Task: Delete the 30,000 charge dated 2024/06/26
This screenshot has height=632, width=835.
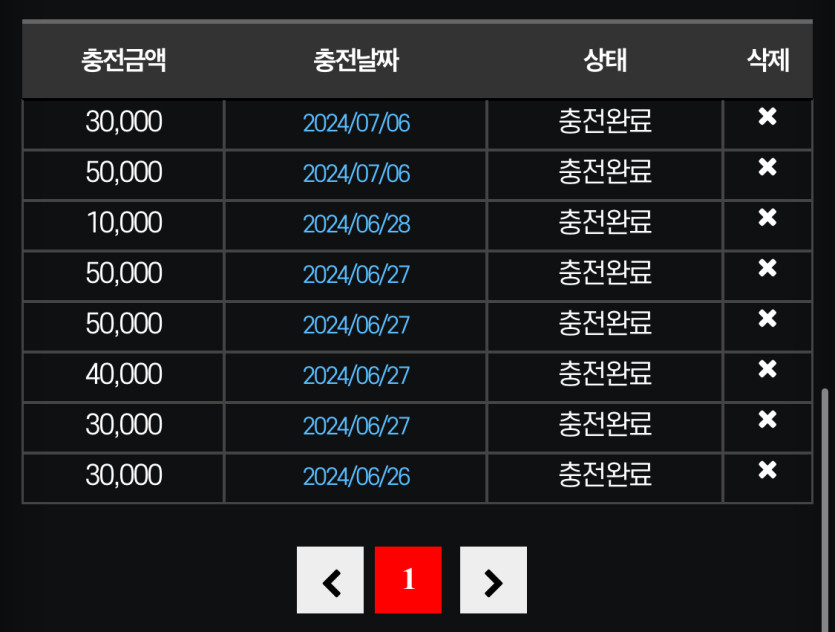Action: 767,470
